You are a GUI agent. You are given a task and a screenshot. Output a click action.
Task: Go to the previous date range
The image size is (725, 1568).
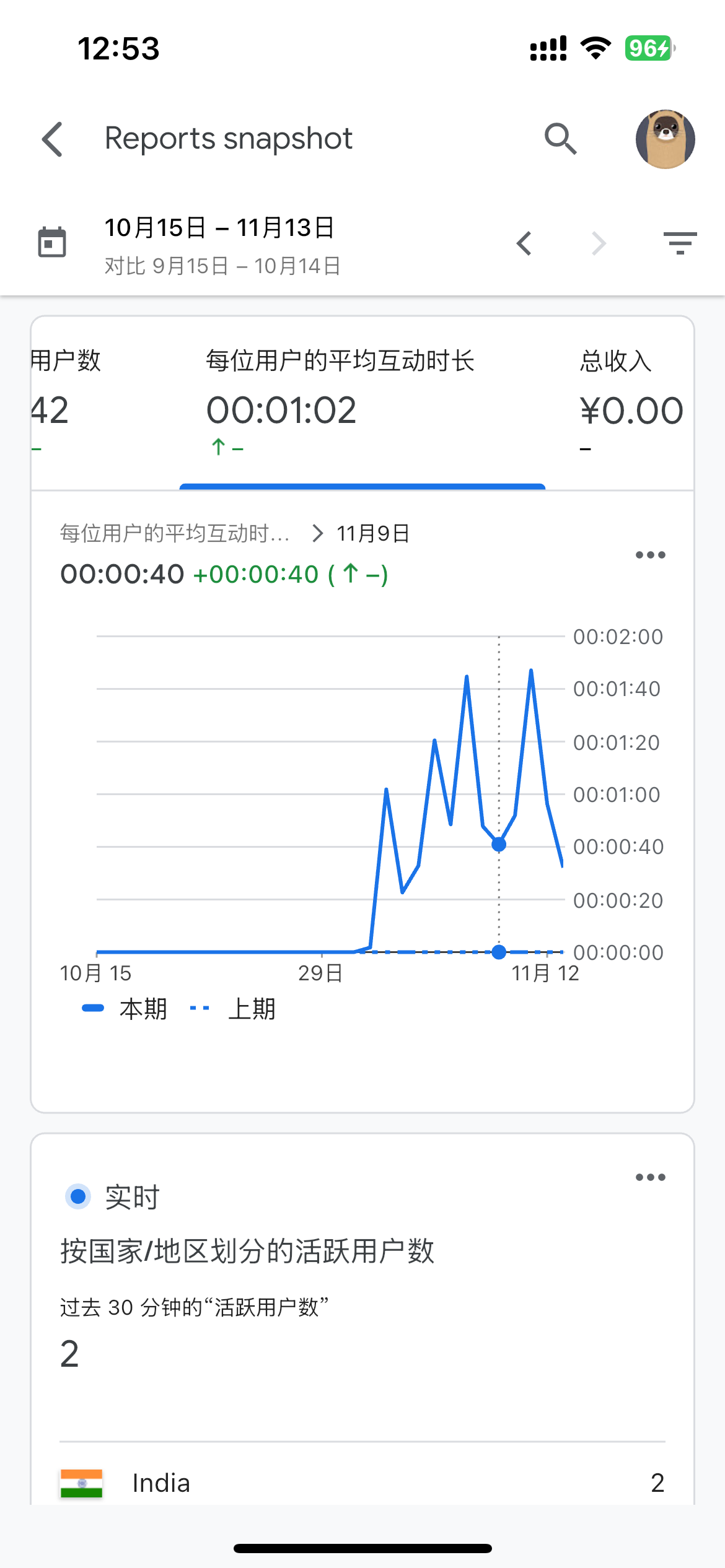pyautogui.click(x=524, y=243)
